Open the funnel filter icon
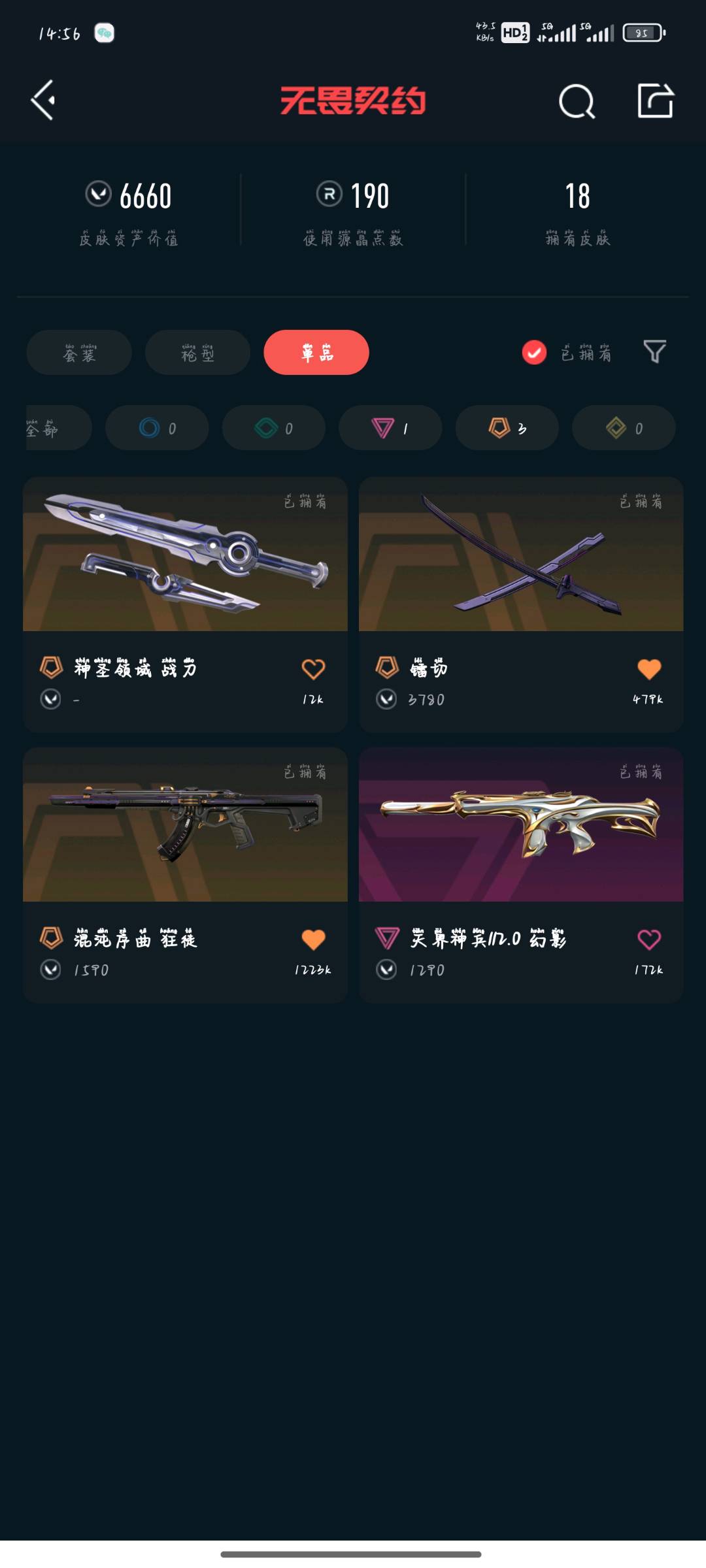Image resolution: width=706 pixels, height=1568 pixels. point(654,352)
